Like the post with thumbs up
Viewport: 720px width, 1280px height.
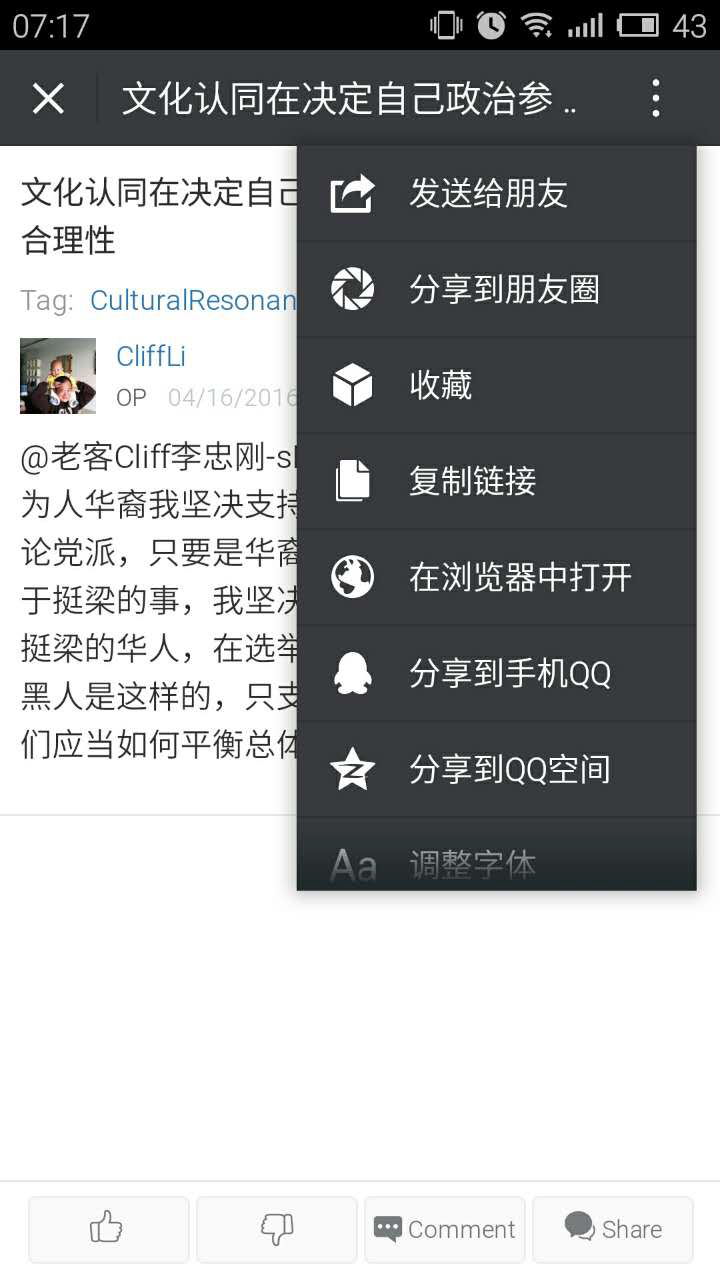click(108, 1229)
